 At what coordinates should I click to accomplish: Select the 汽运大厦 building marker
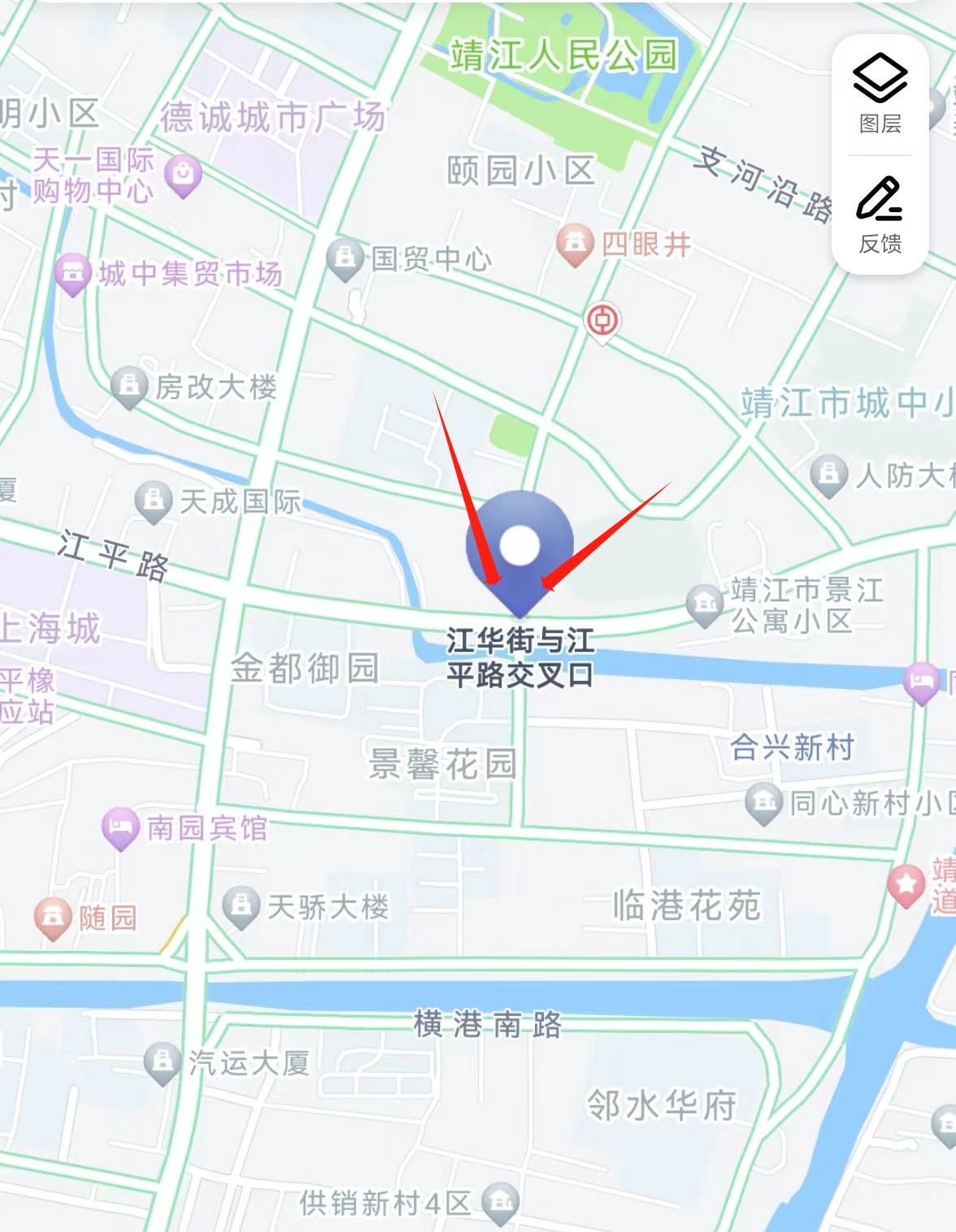click(162, 1061)
